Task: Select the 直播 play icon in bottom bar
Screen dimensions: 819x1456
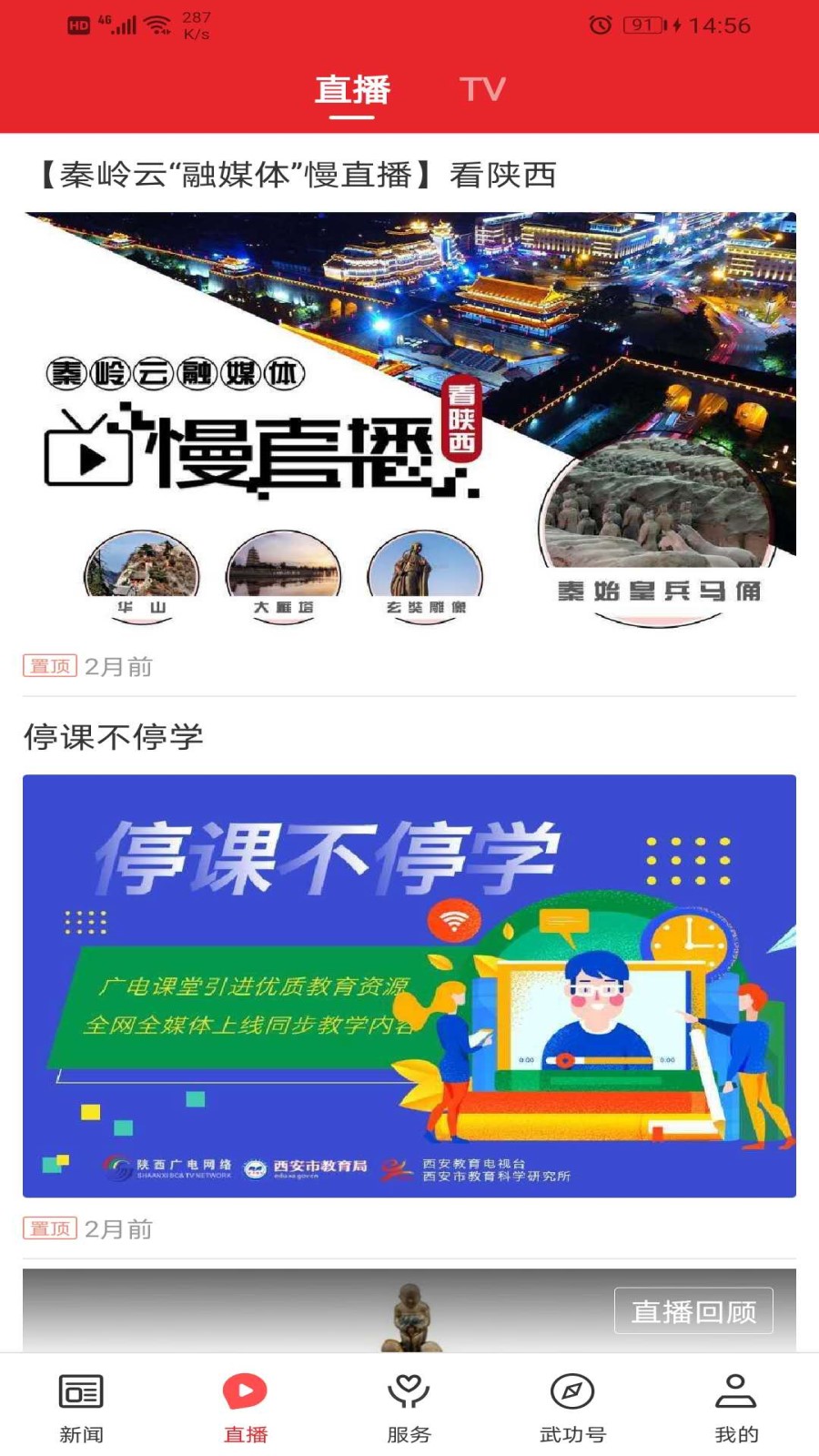Action: (246, 1391)
